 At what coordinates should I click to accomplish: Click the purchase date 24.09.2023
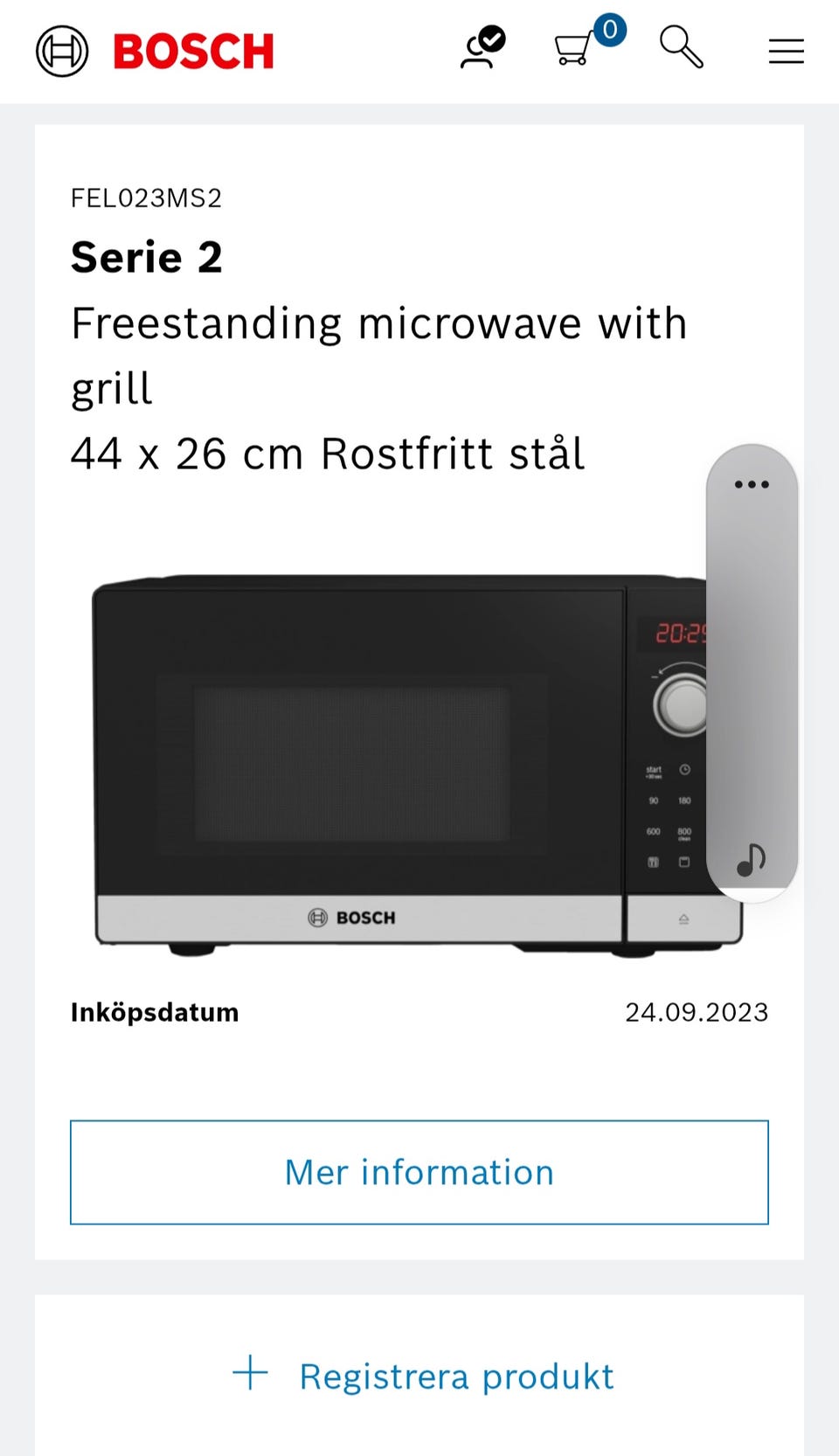click(x=697, y=1011)
